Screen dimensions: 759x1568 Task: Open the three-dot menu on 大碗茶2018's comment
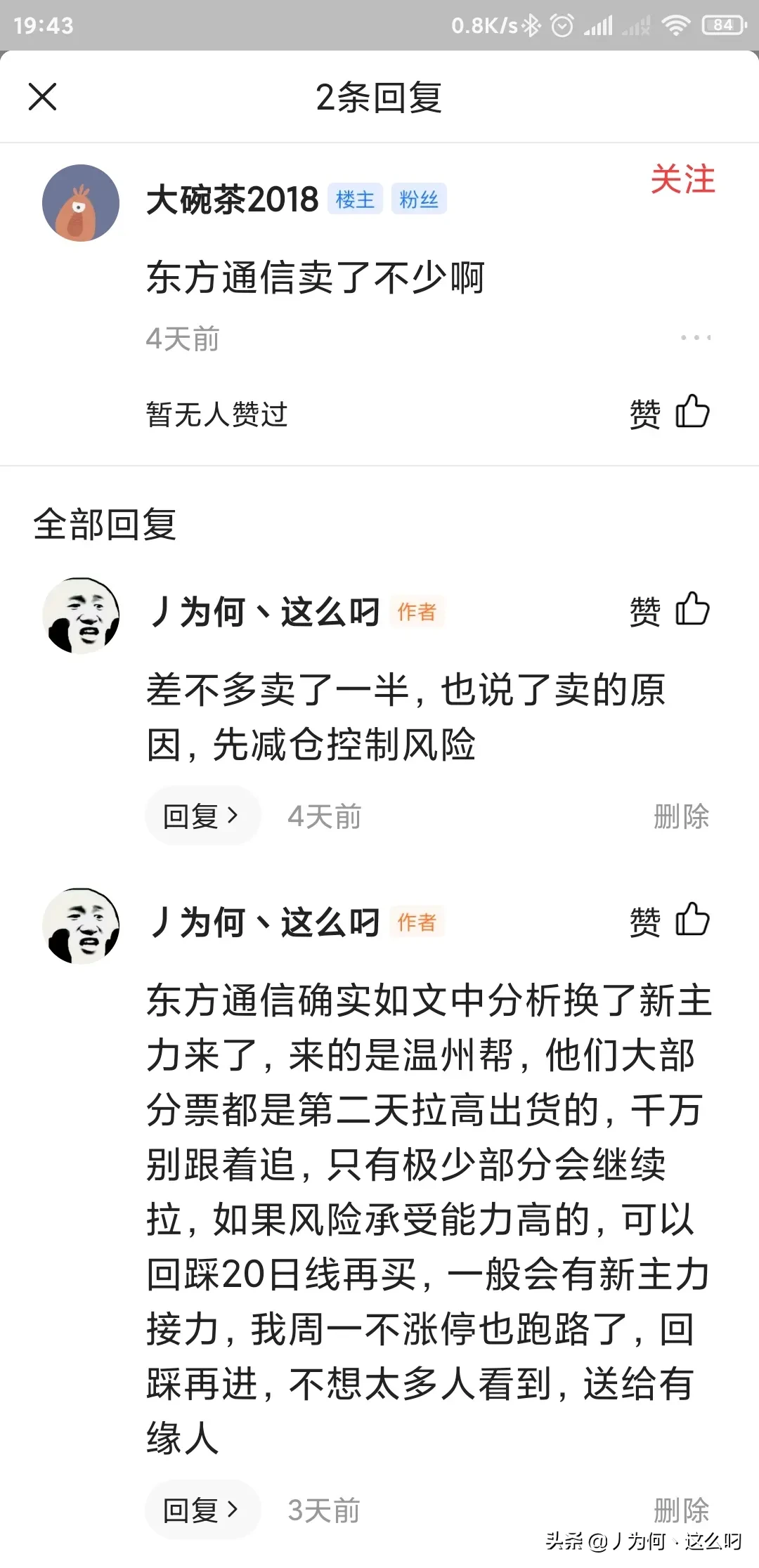tap(695, 338)
